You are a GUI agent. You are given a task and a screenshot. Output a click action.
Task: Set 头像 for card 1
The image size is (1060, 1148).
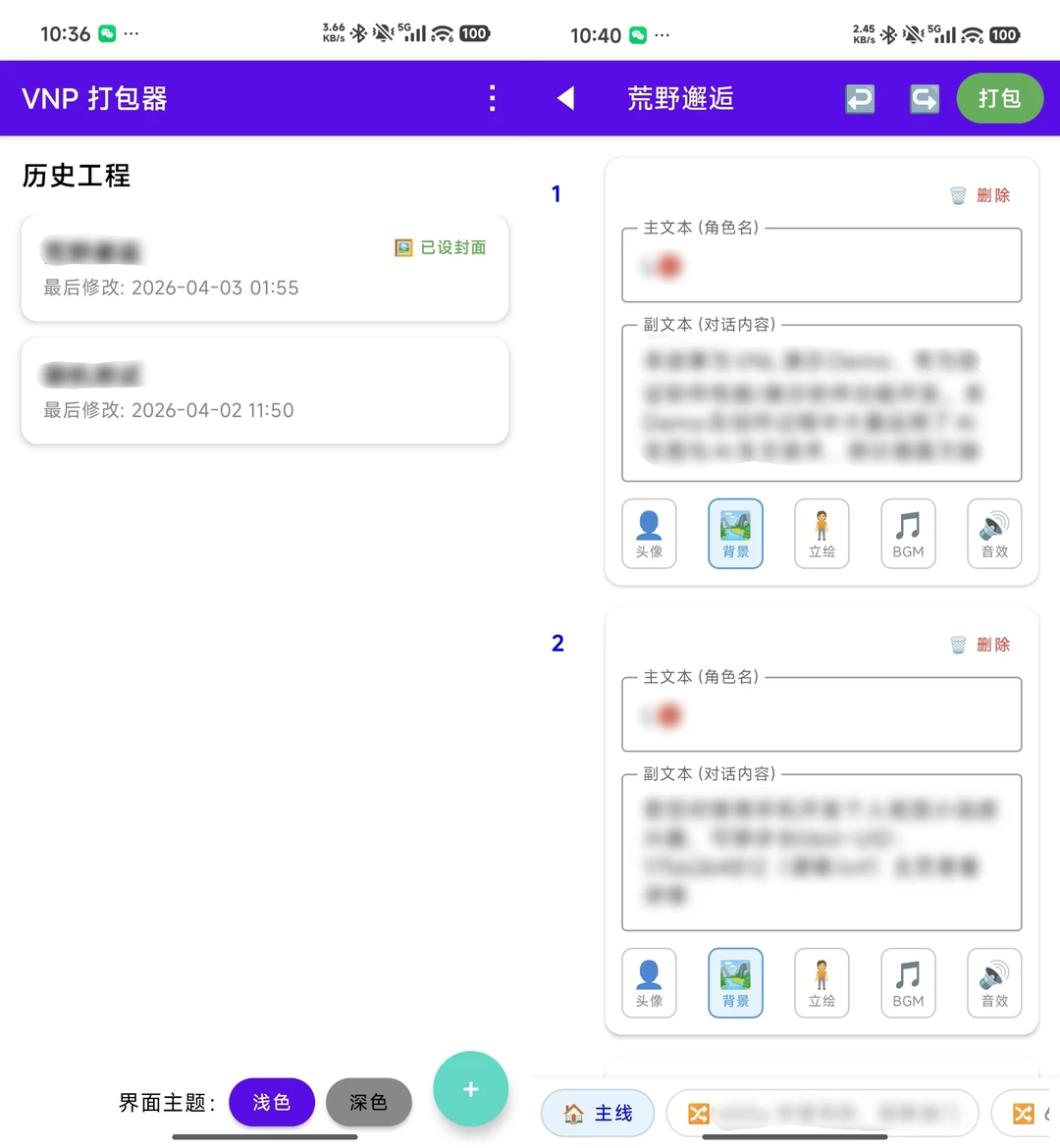click(649, 534)
